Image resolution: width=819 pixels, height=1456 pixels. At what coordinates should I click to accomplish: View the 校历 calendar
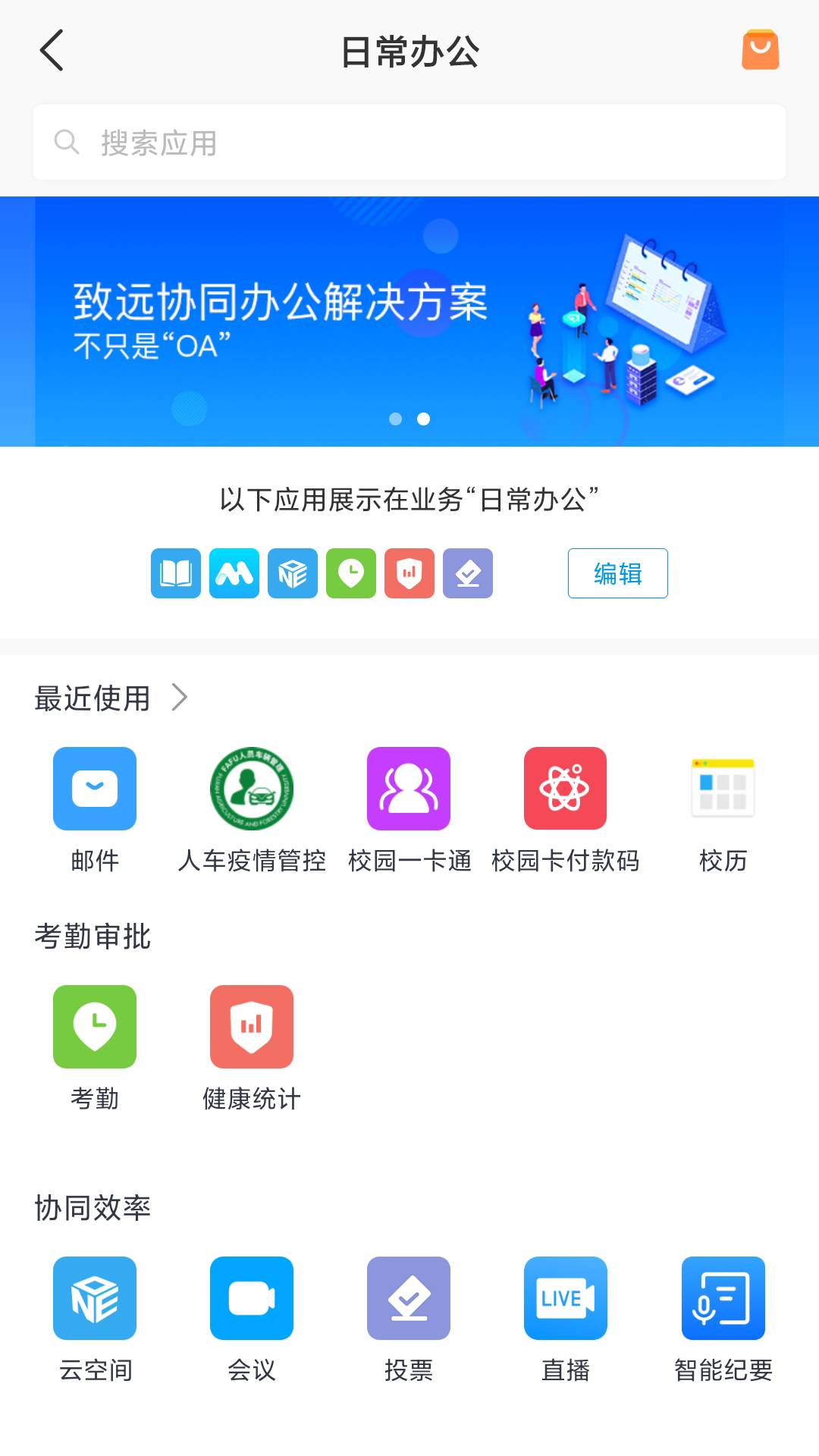click(723, 789)
